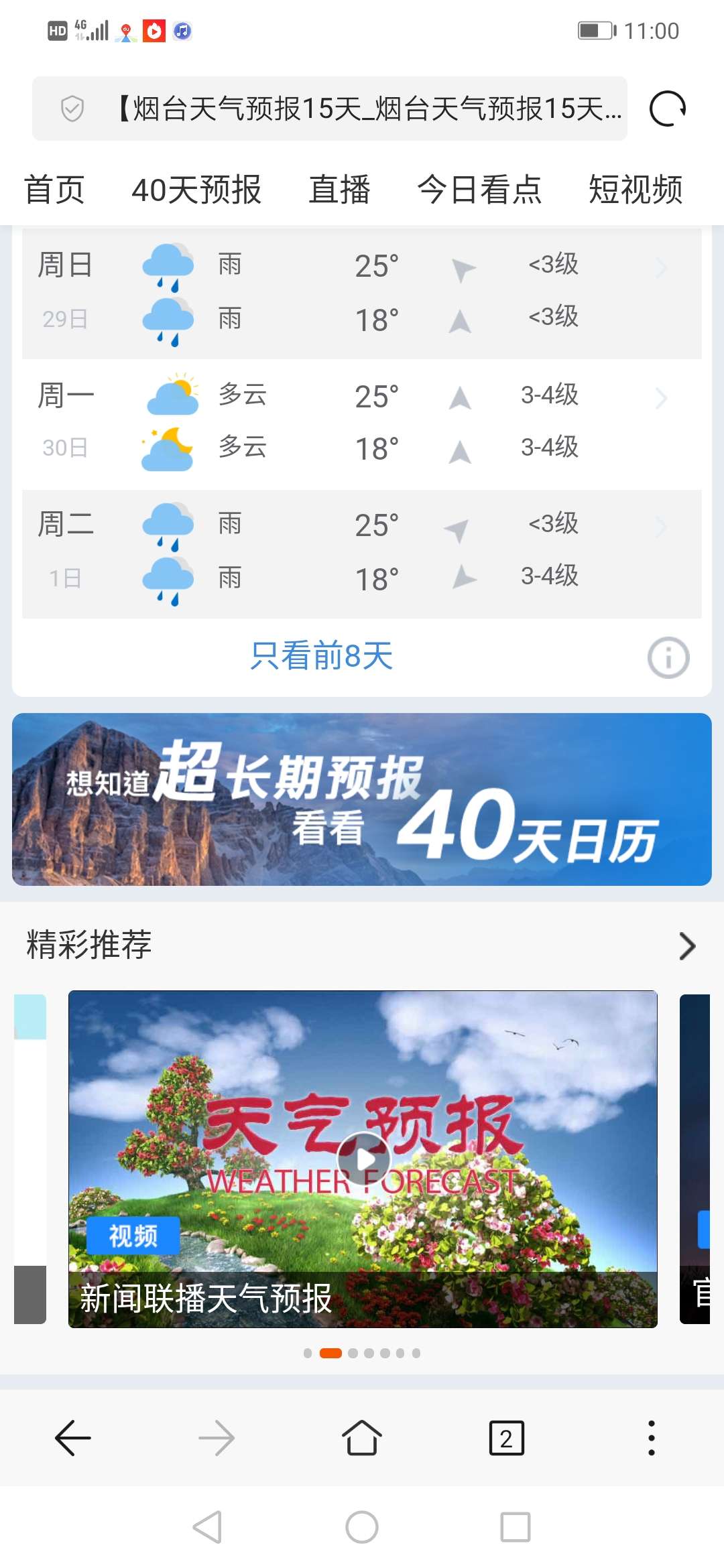
Task: Open Sunday 29日 forecast details
Action: click(x=362, y=293)
